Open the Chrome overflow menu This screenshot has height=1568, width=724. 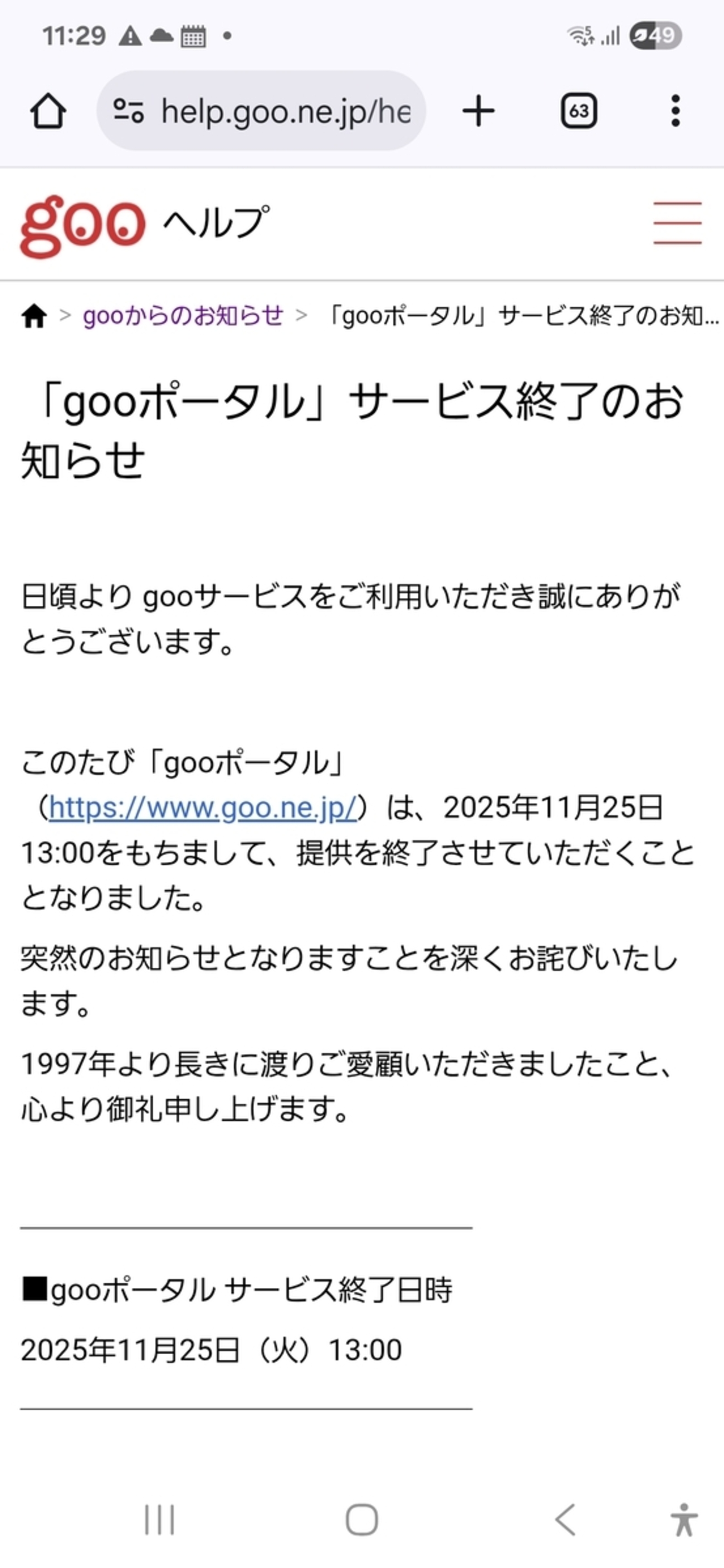pos(674,111)
